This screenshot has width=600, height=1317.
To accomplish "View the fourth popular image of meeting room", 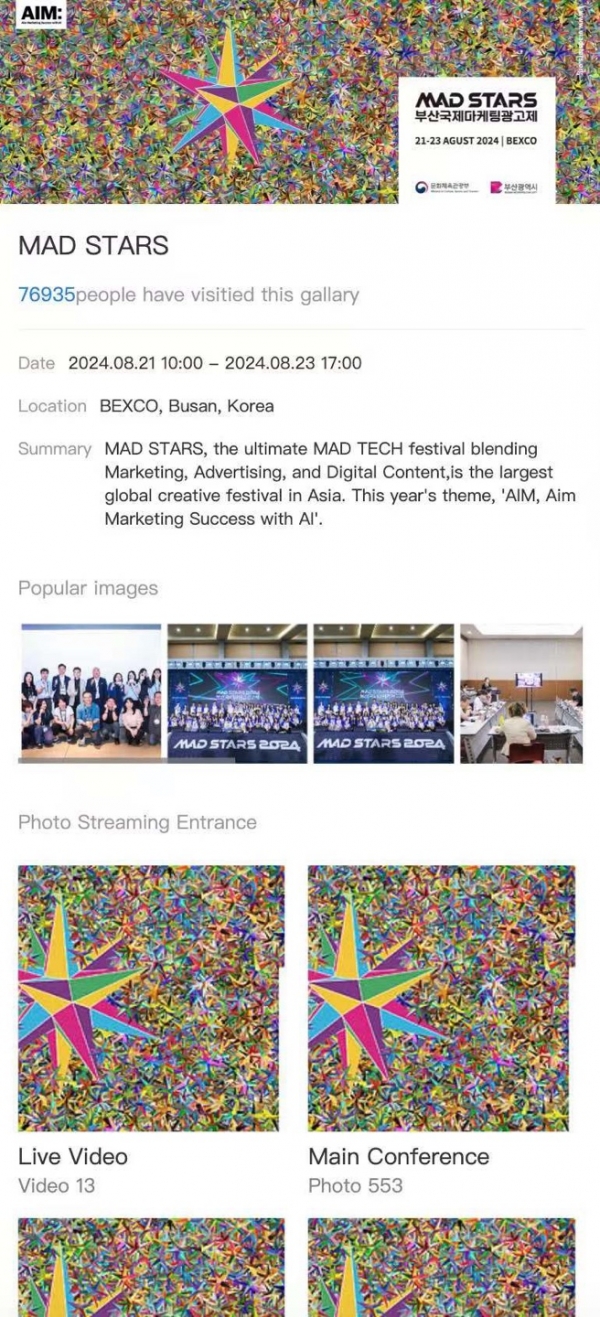I will coord(521,694).
